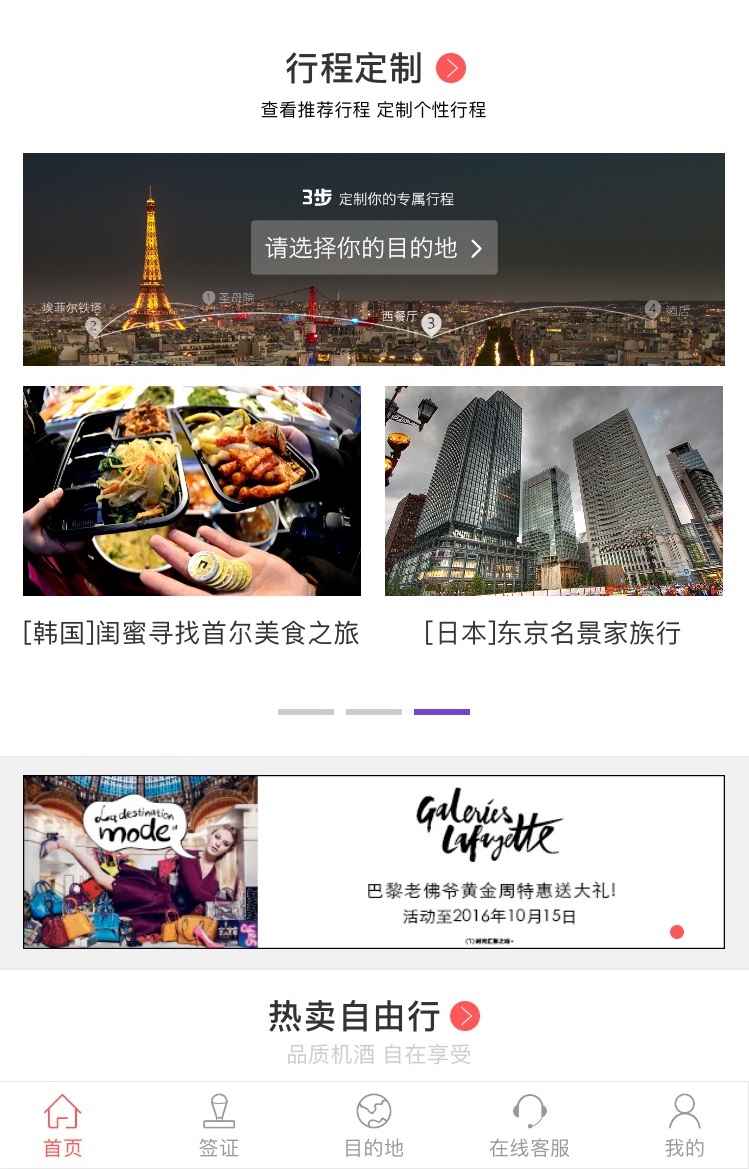Image resolution: width=749 pixels, height=1169 pixels.
Task: Go to the 我的 tab
Action: (684, 1124)
